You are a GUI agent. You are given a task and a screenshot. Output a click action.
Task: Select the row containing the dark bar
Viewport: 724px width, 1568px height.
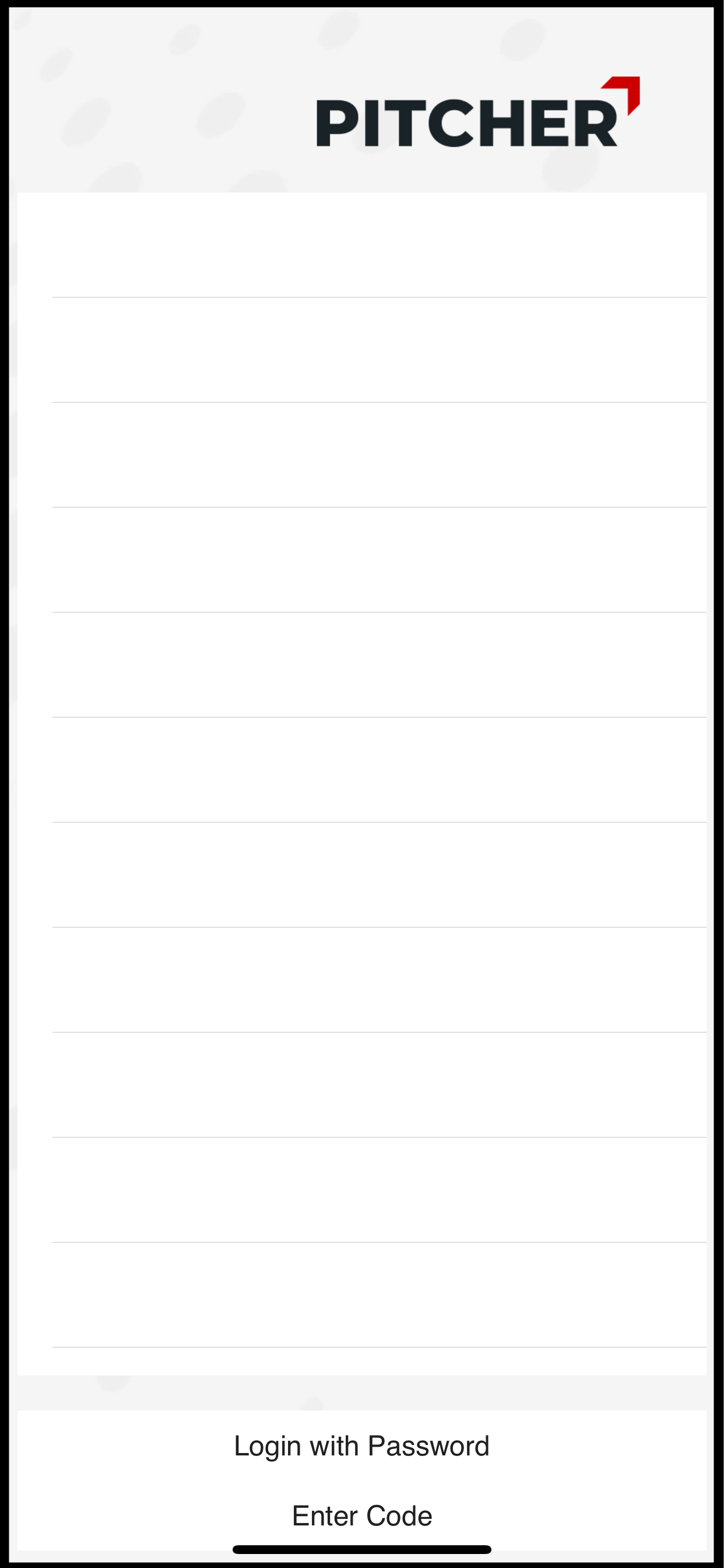[x=362, y=453]
